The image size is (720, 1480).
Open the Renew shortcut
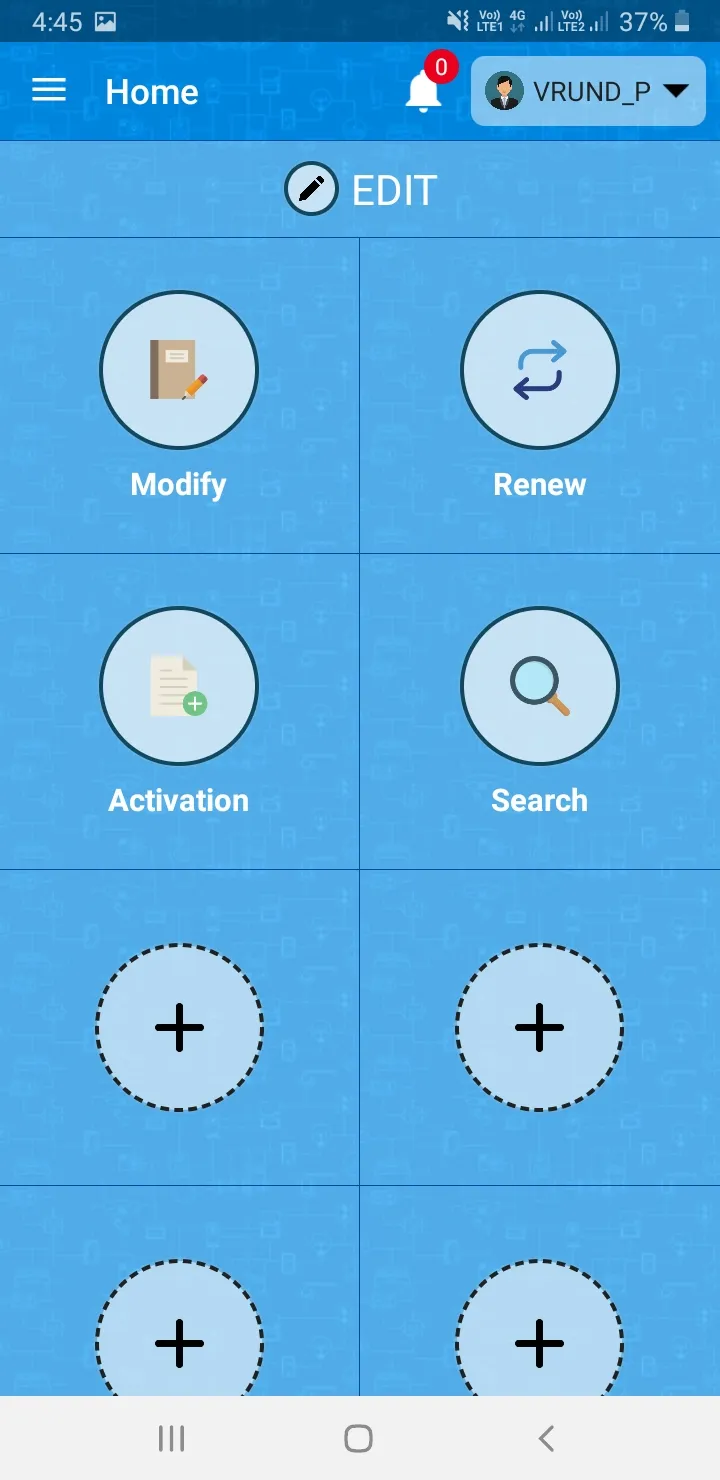coord(540,370)
